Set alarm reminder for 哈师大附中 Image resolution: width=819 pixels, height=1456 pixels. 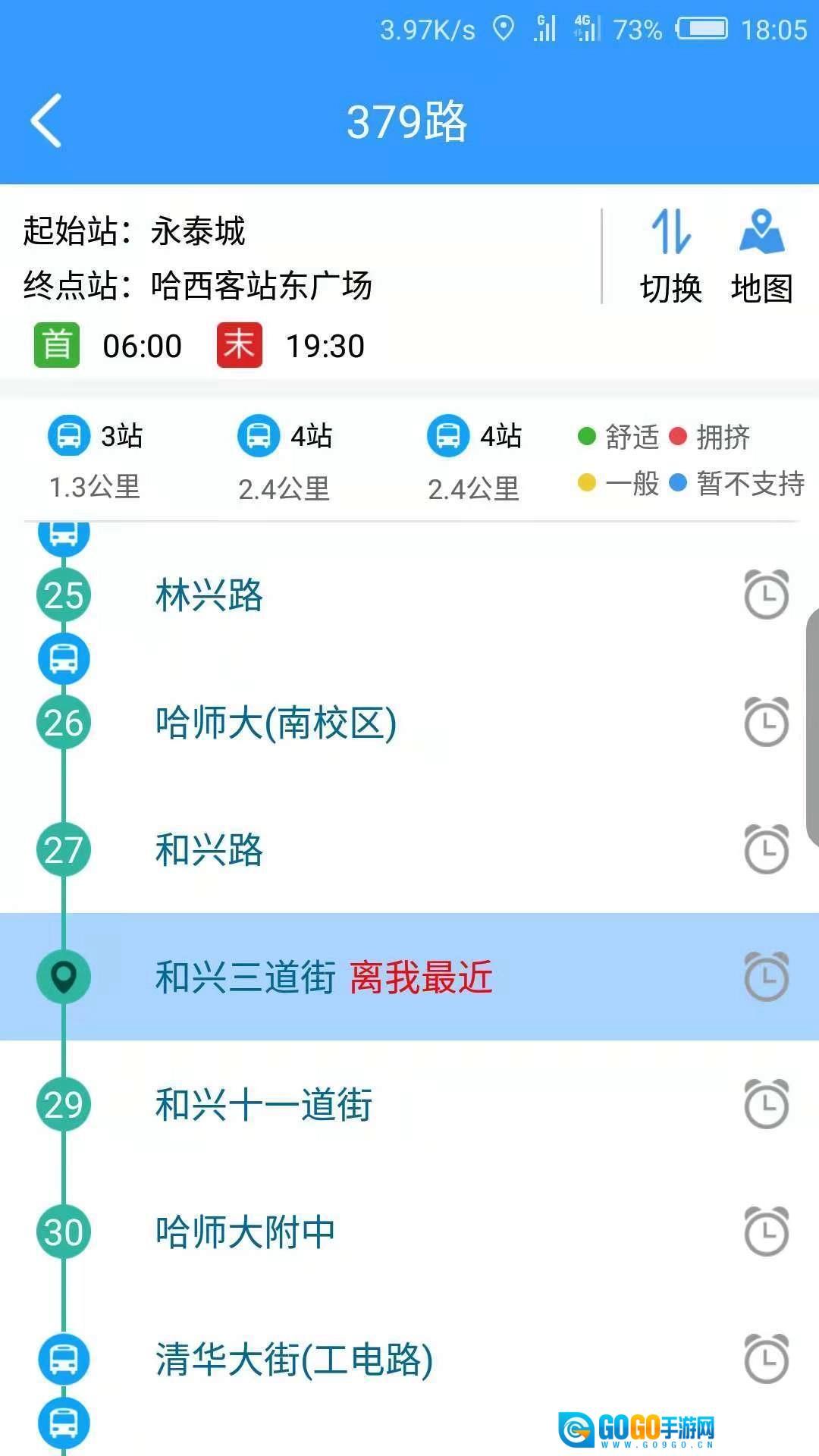tap(766, 1232)
